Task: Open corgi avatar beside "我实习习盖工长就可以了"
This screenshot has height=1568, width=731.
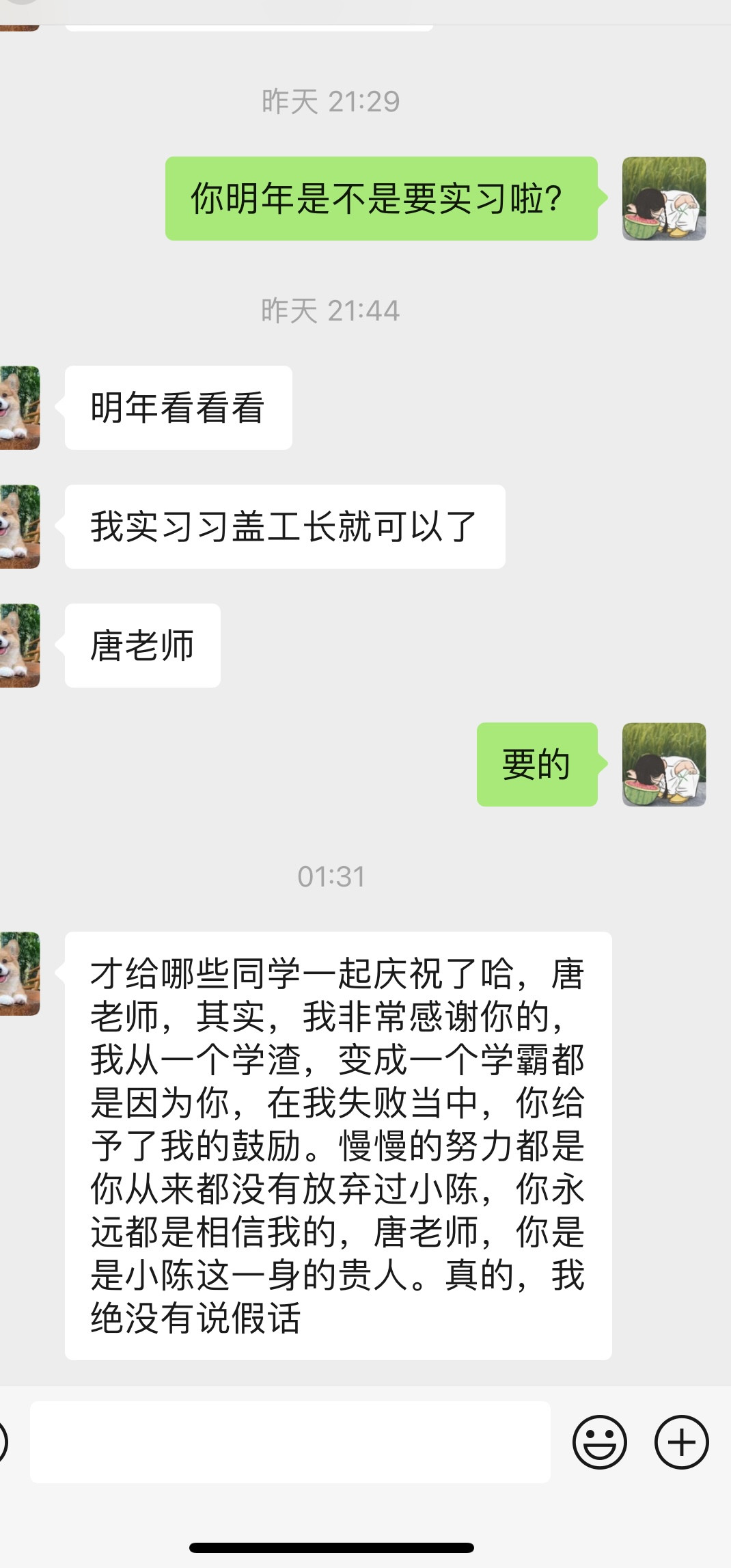Action: 19,526
